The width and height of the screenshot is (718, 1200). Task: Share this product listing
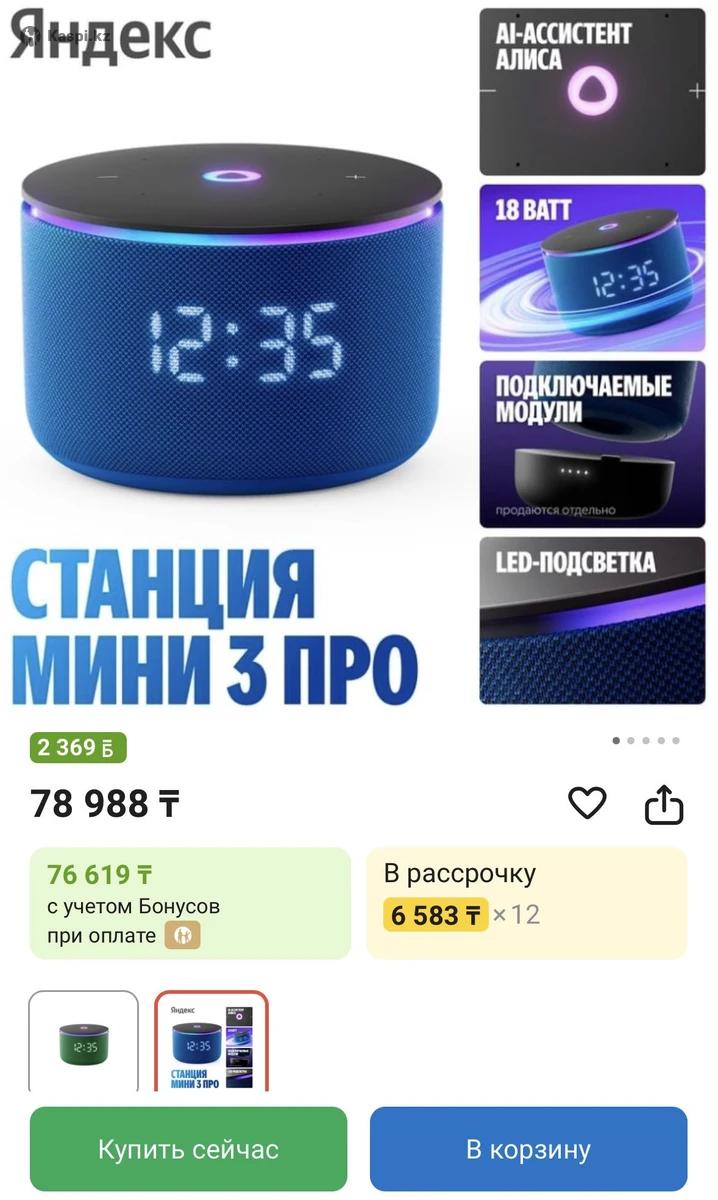click(664, 805)
